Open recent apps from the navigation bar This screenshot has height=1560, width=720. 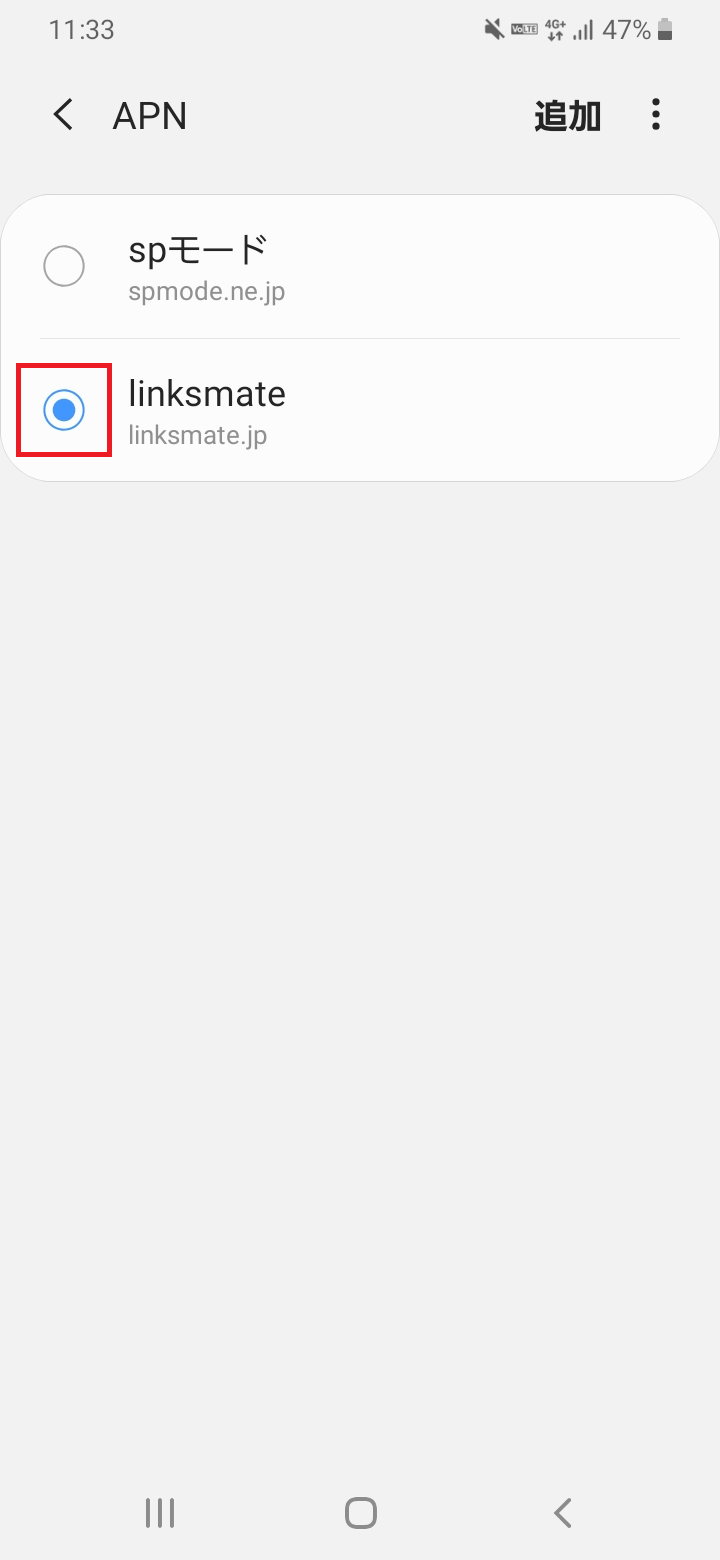(160, 1513)
